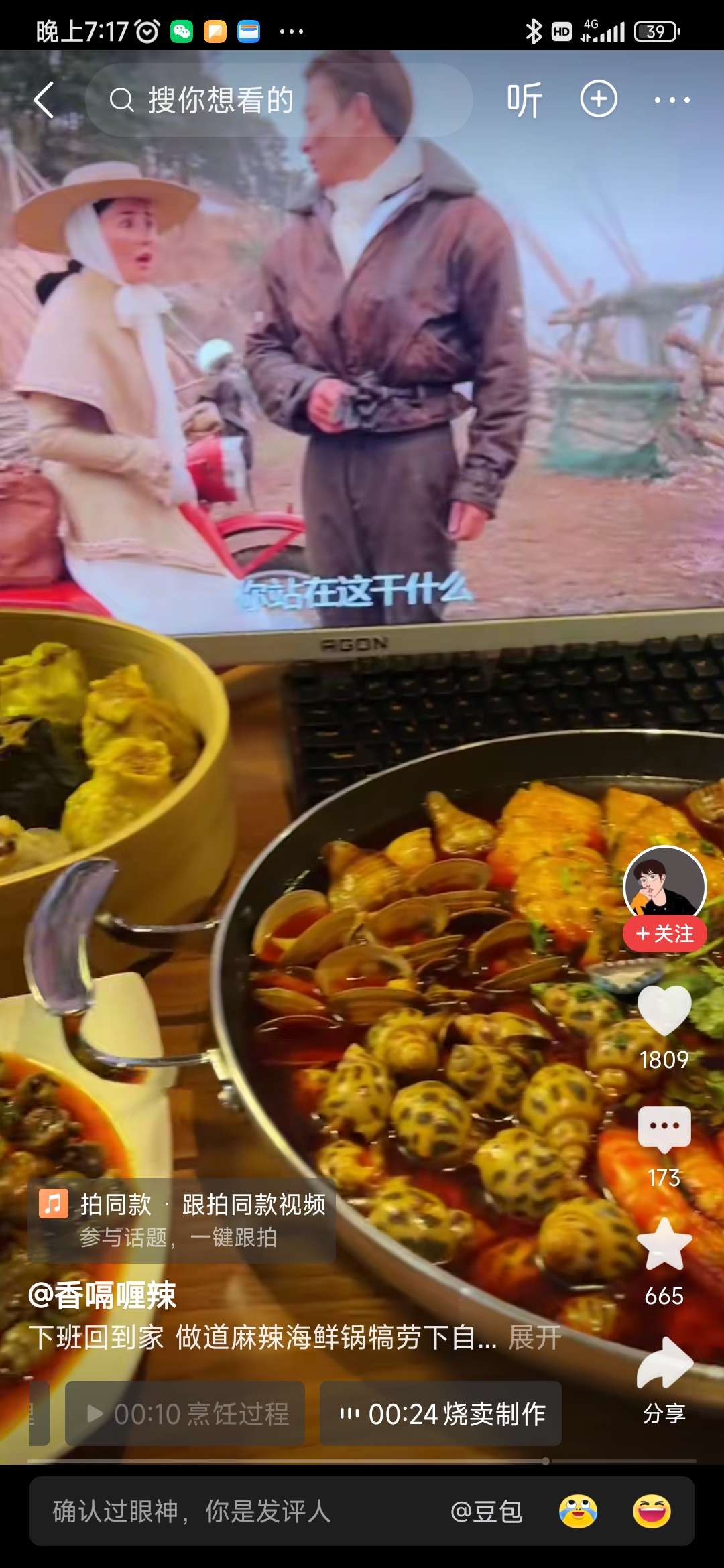Jump to 00:24 烧卖制作 chapter
Image resolution: width=724 pixels, height=1568 pixels.
click(440, 1414)
